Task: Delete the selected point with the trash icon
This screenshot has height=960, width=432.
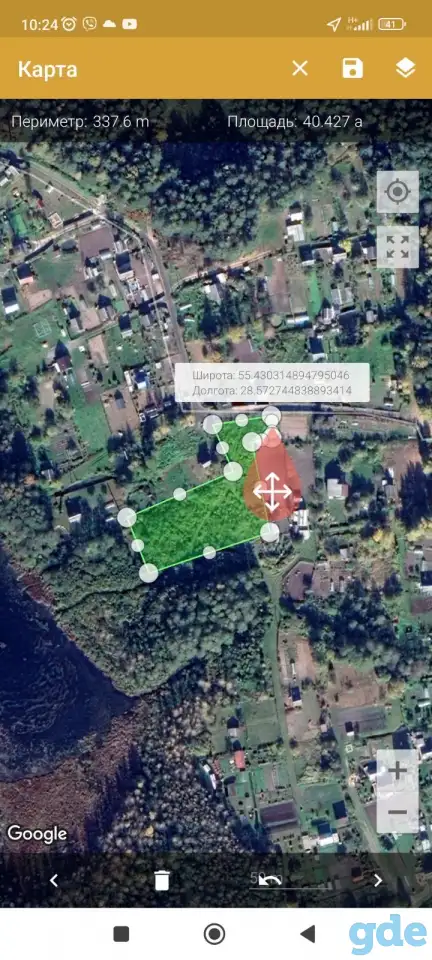Action: [162, 880]
